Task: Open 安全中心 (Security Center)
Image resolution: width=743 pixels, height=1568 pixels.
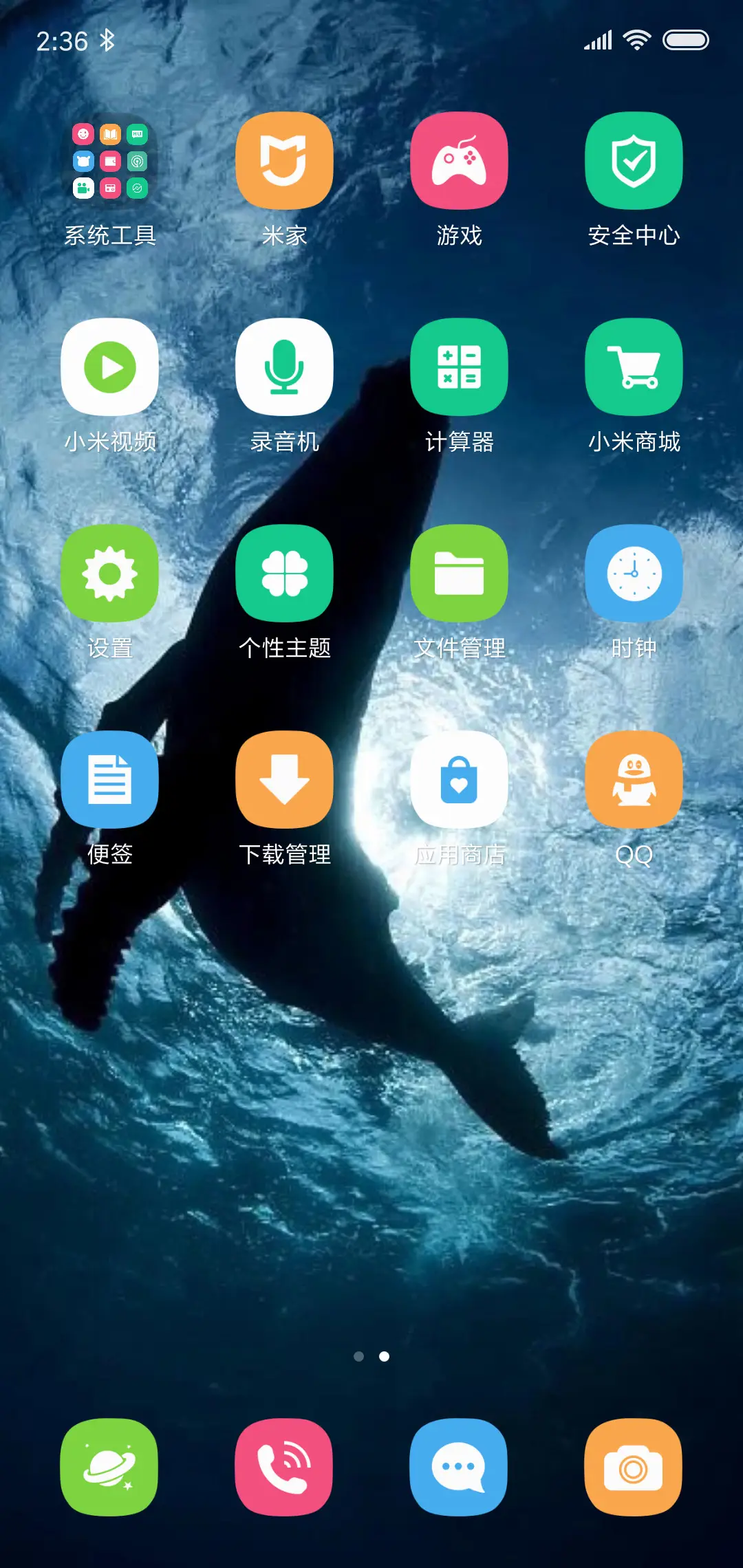Action: coord(634,160)
